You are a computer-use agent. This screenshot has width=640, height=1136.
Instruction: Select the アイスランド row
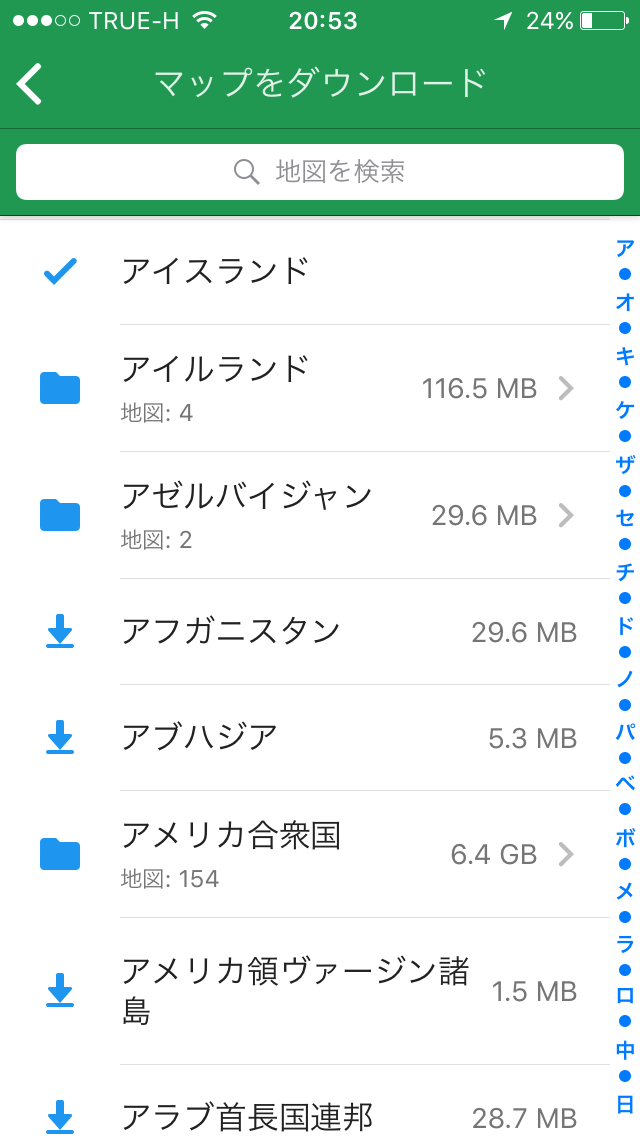tap(305, 272)
